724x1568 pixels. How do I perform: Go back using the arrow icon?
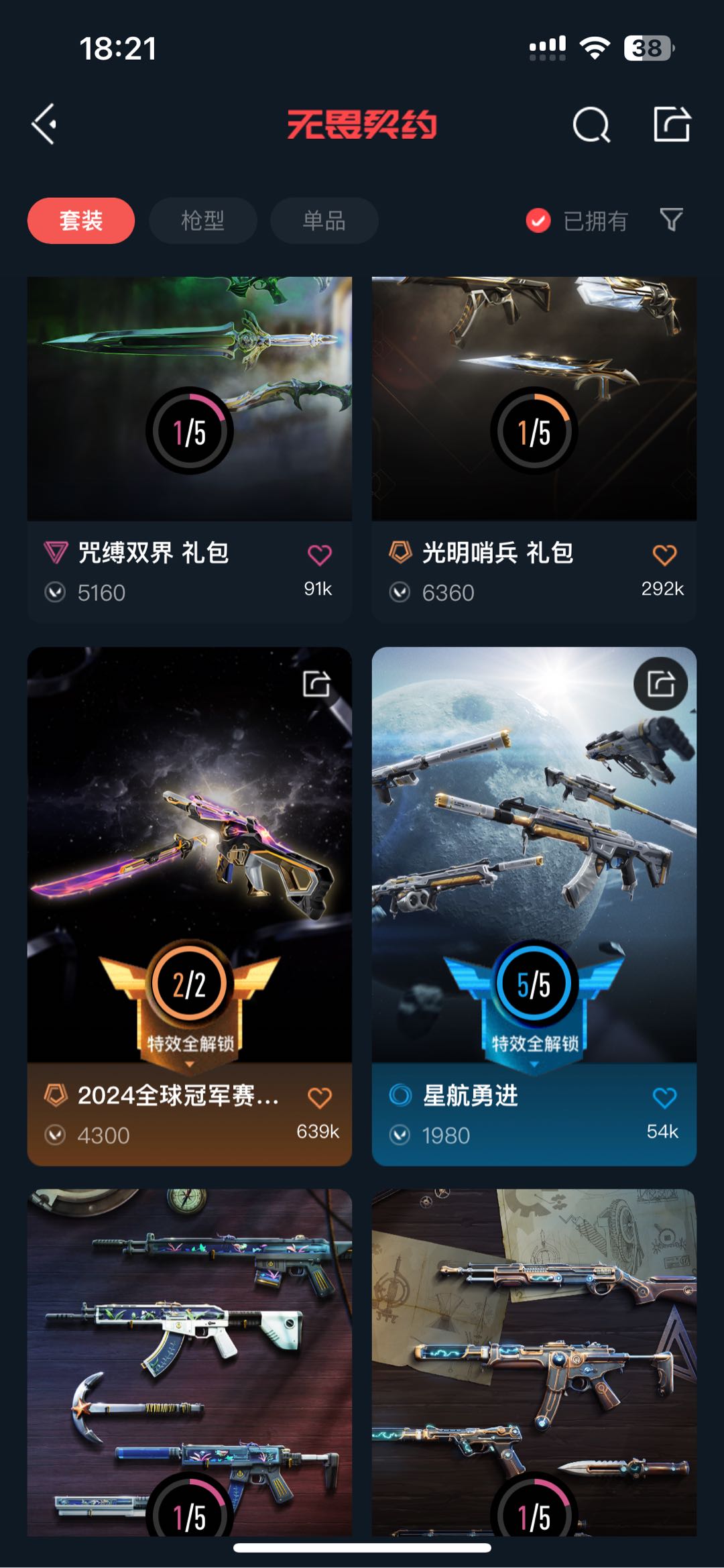coord(44,124)
